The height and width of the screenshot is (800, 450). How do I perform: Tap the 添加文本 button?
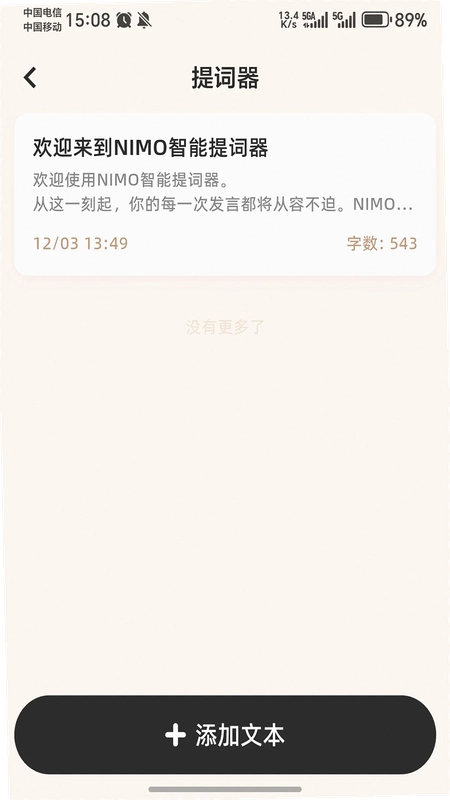tap(225, 735)
